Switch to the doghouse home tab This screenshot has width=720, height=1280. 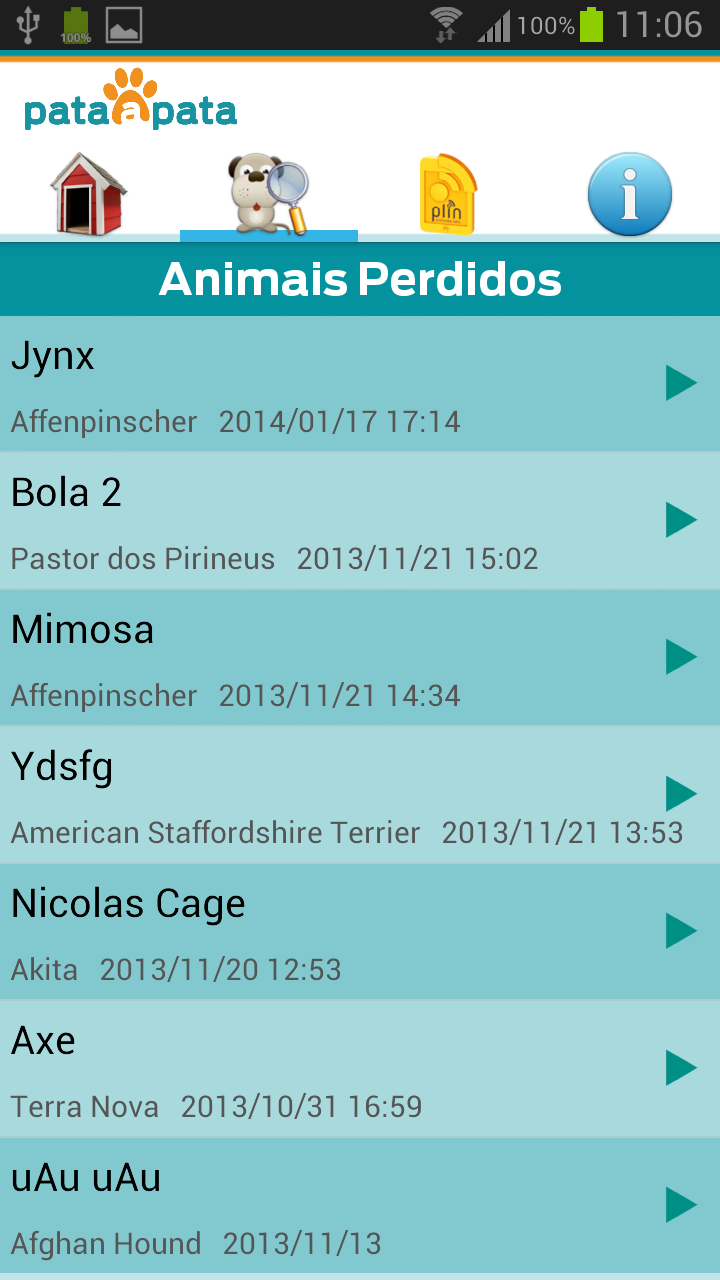(89, 193)
